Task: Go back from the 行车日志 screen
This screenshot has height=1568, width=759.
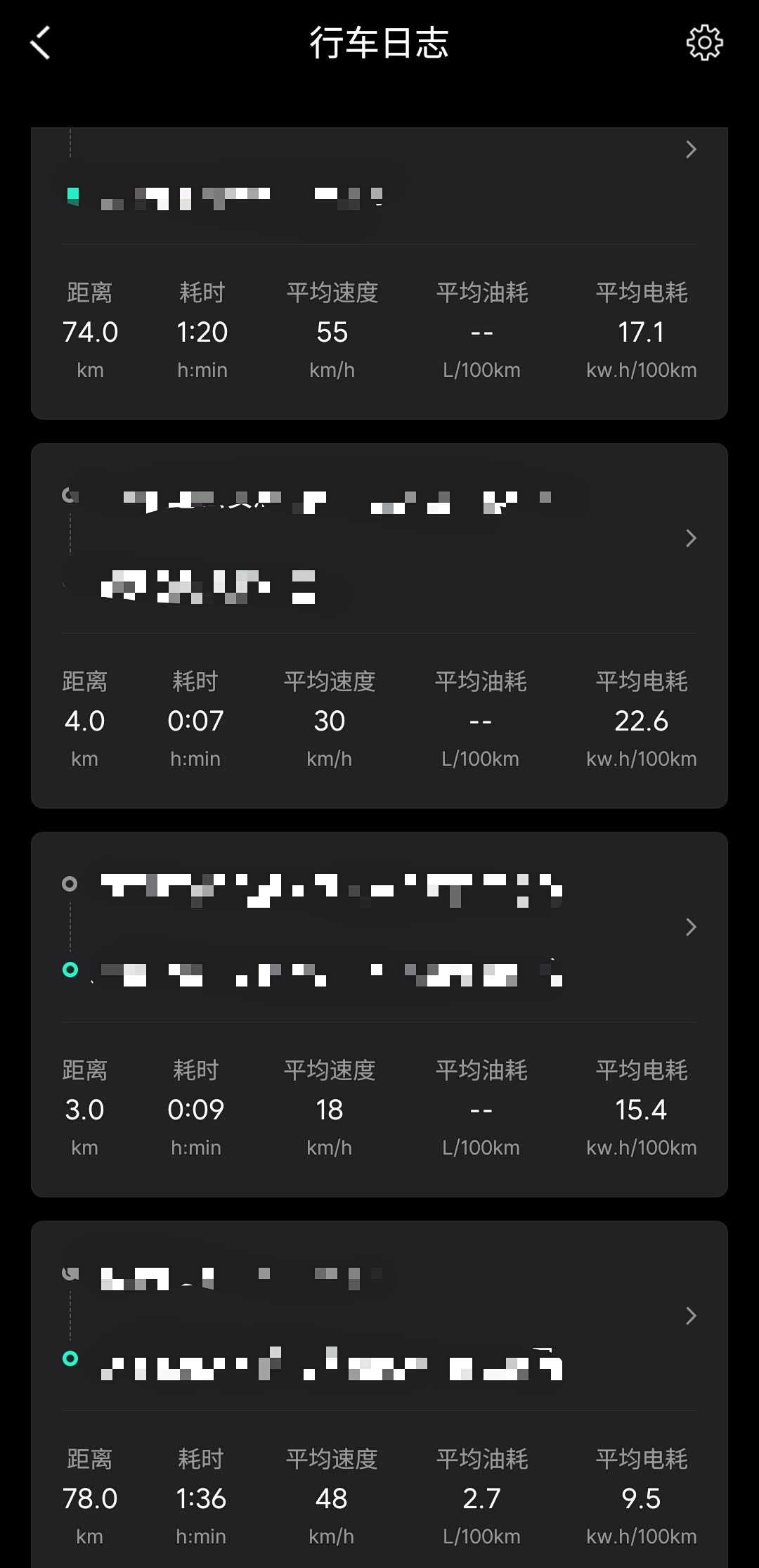Action: (41, 43)
